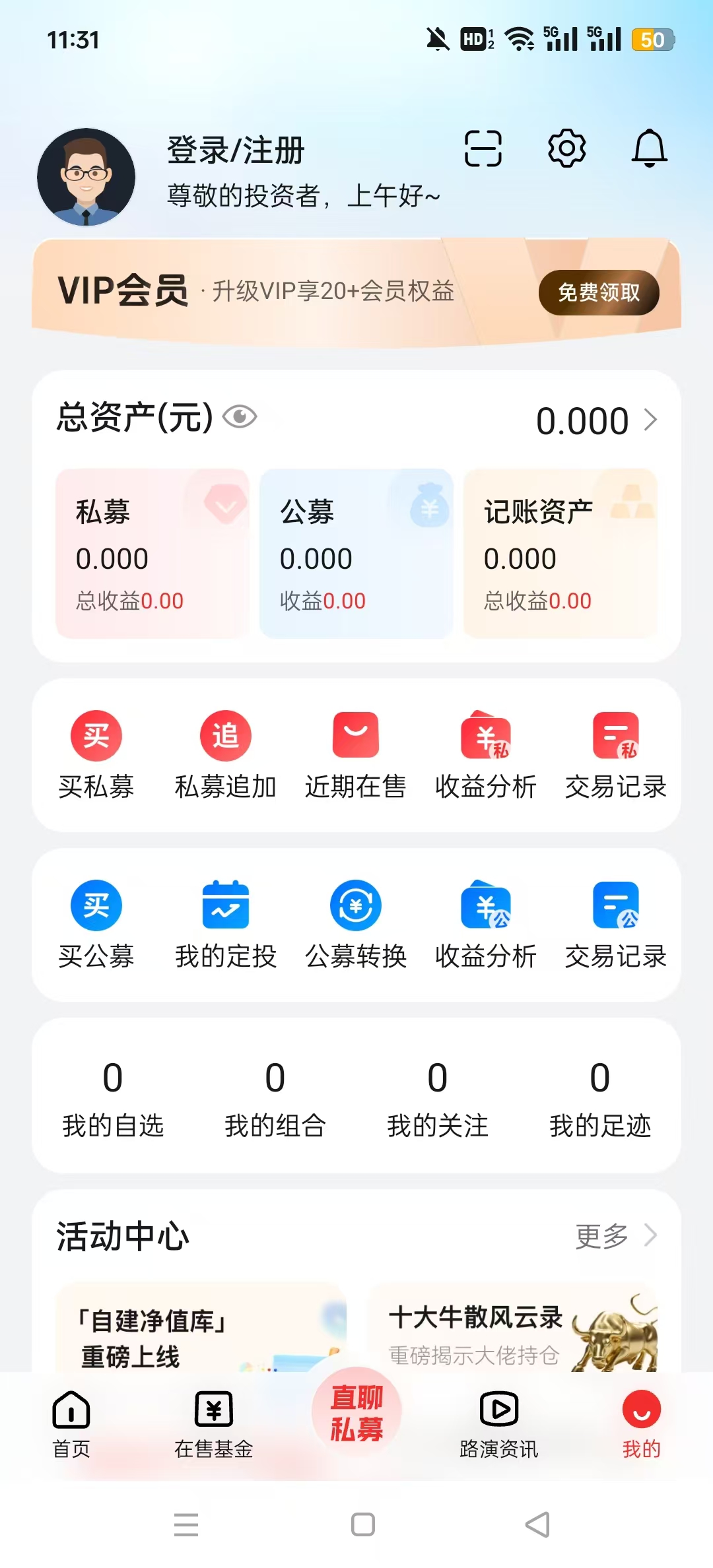Screen dimensions: 713x1568
Task: Select 买公募 shortcut
Action: tap(96, 925)
